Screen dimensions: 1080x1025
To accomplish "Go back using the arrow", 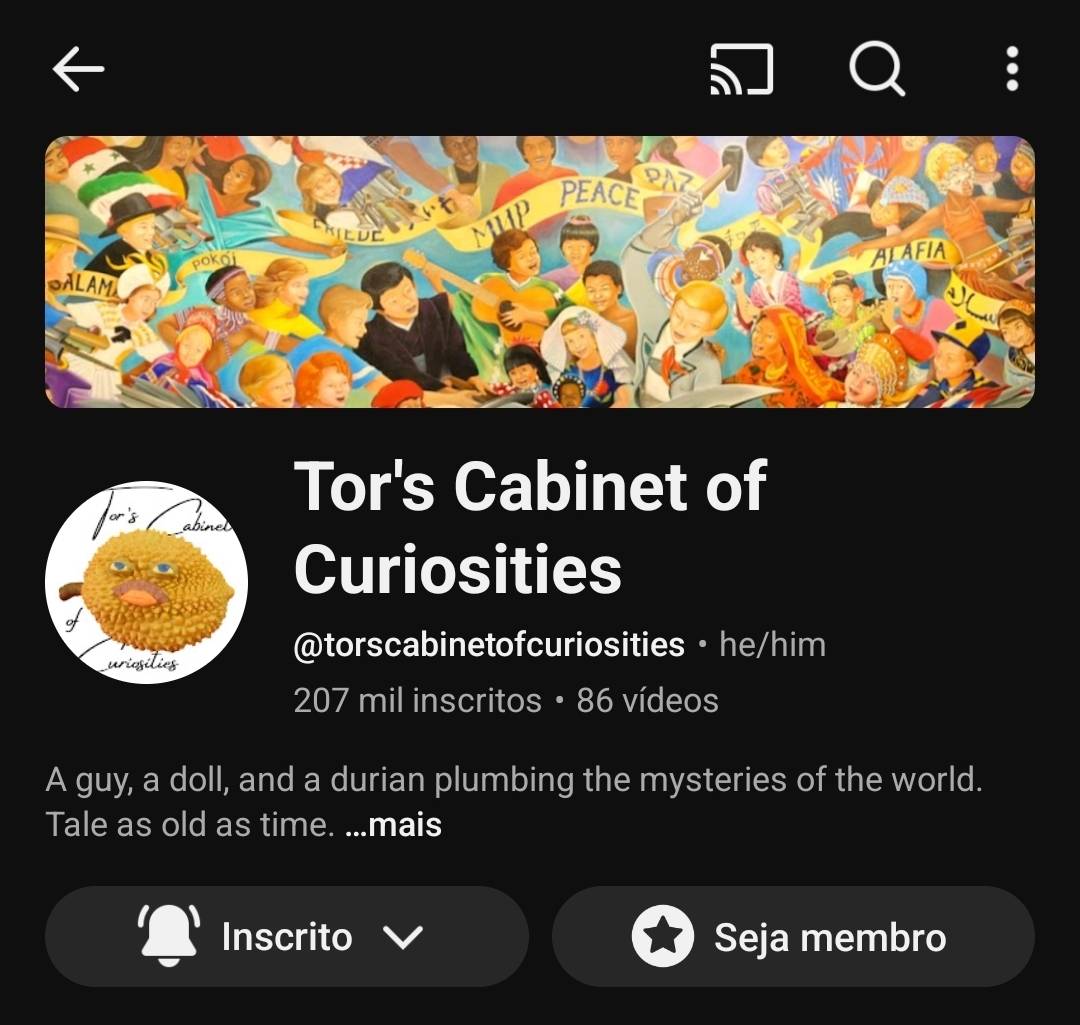I will [78, 70].
